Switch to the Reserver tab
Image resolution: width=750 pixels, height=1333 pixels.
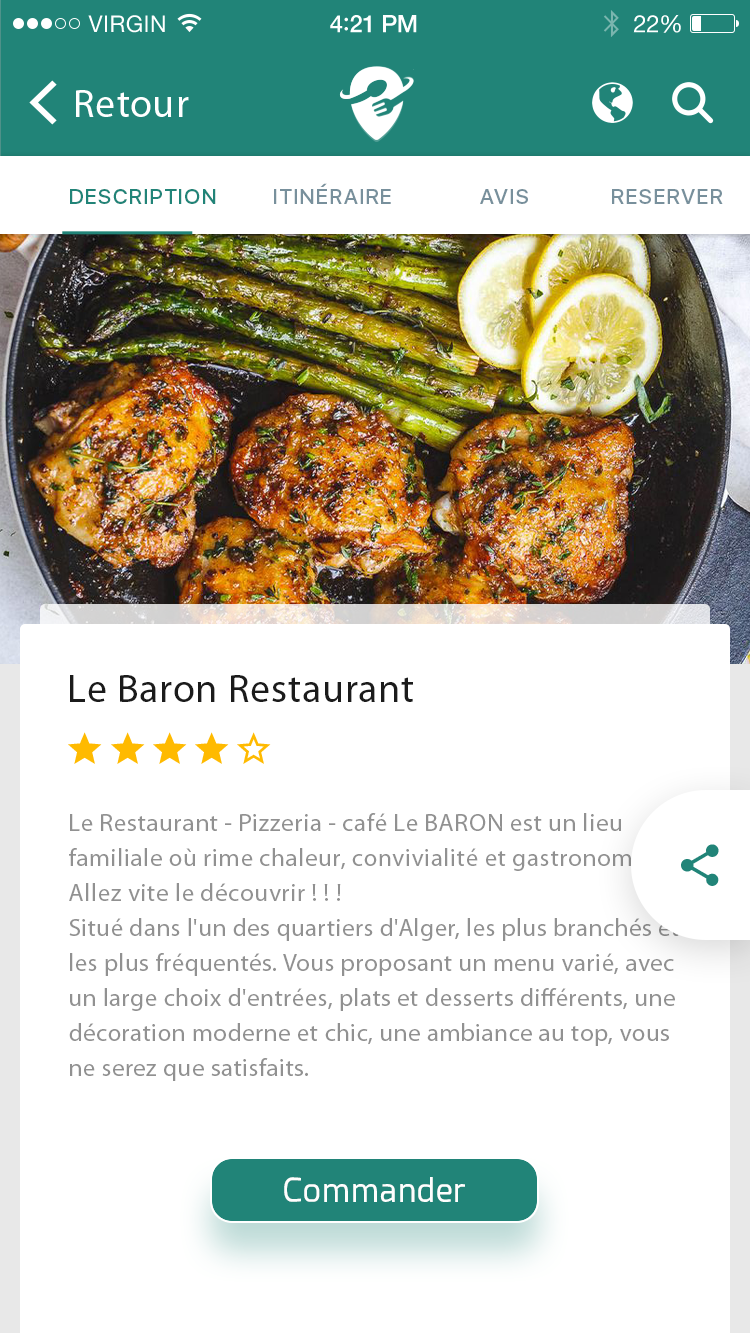666,197
